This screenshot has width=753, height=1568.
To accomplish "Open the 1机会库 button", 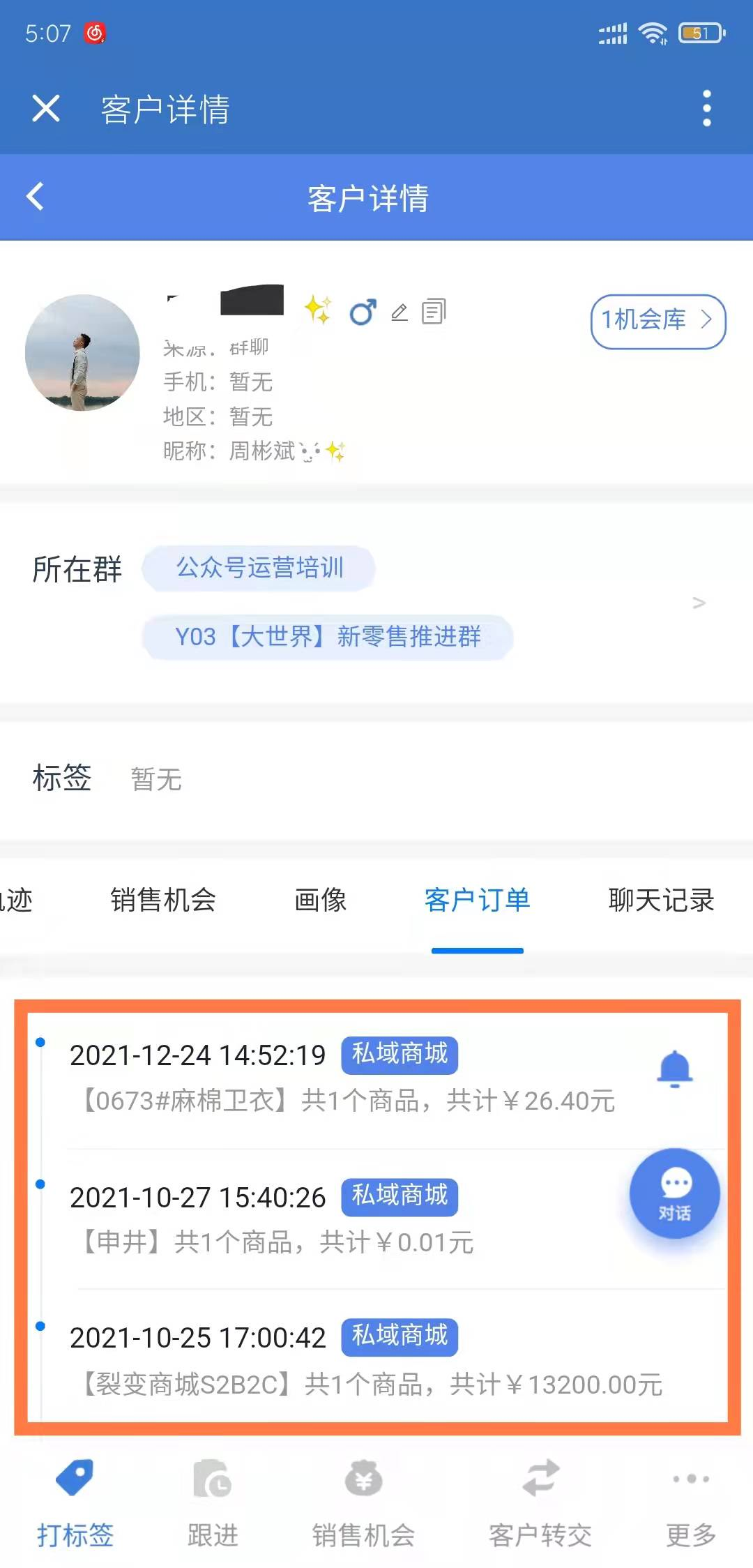I will click(658, 321).
